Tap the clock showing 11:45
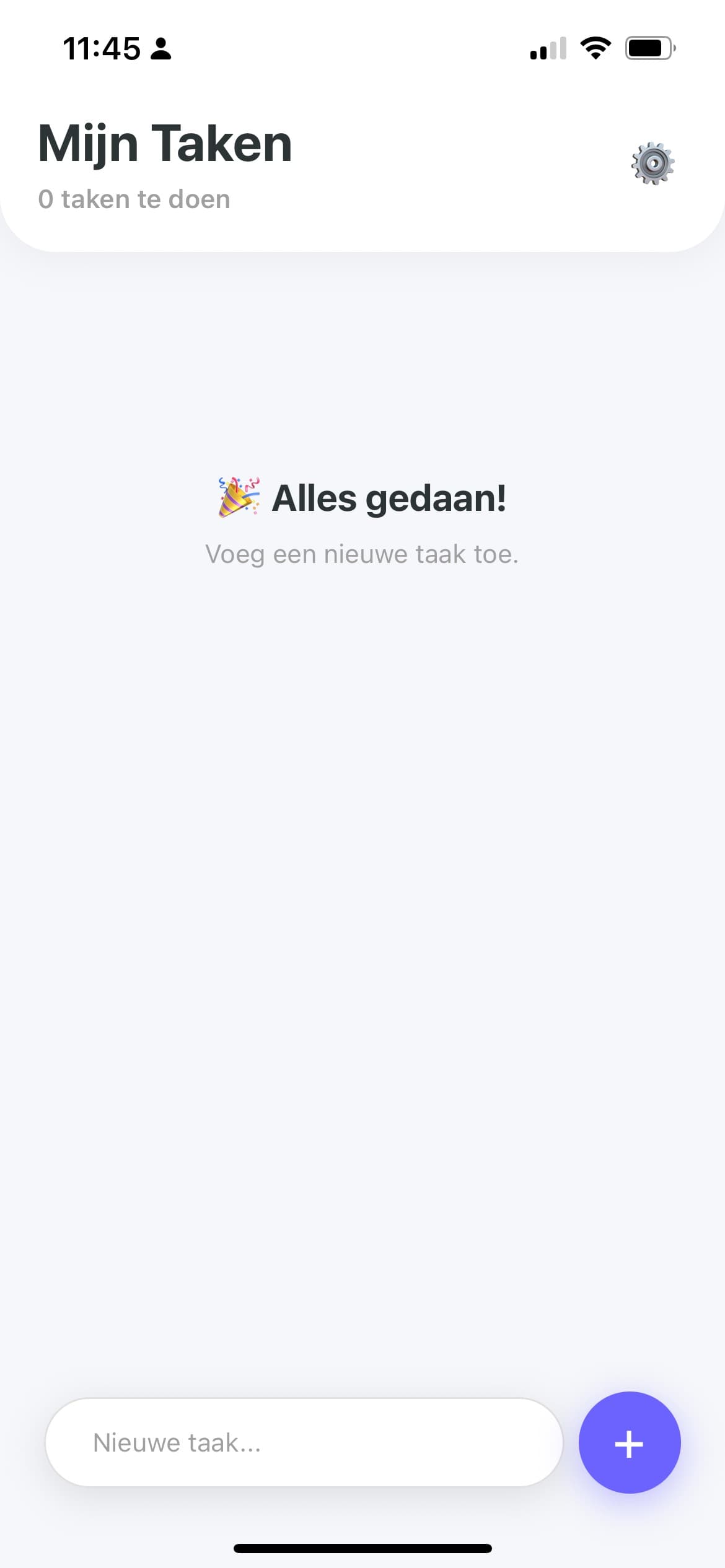The image size is (725, 1568). pyautogui.click(x=102, y=48)
